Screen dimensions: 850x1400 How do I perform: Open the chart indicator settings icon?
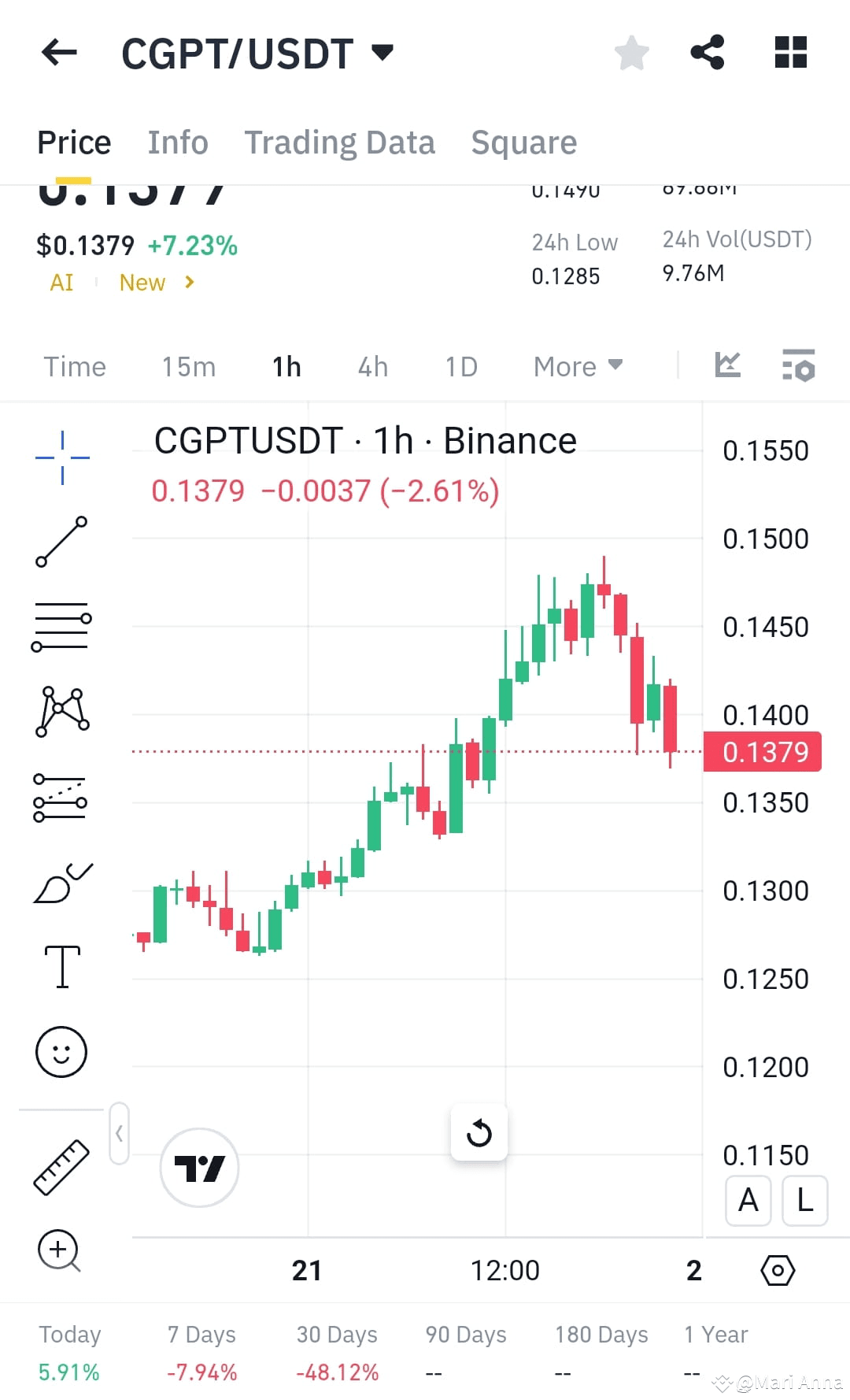click(x=798, y=366)
